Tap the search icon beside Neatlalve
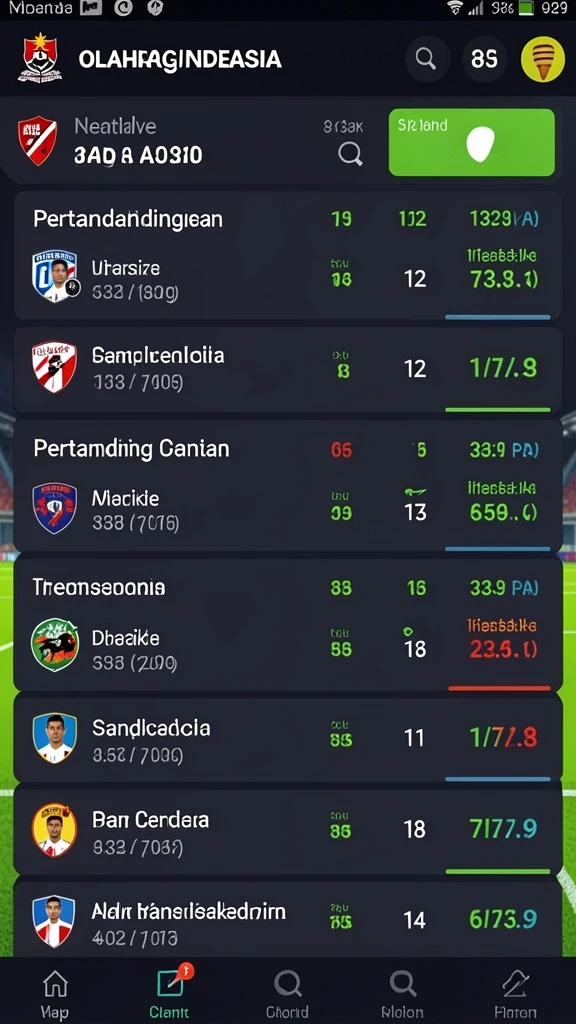 [350, 154]
